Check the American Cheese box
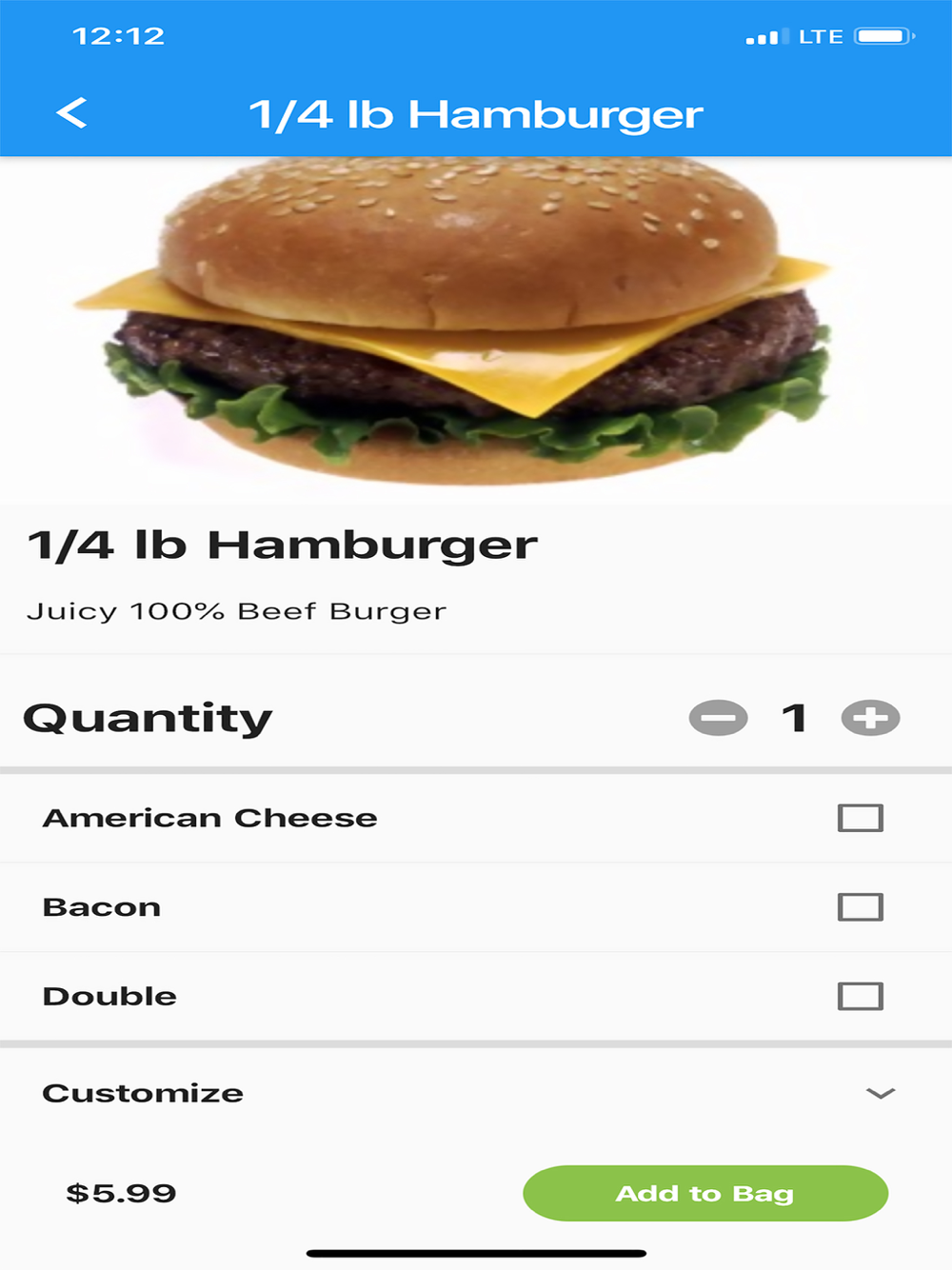This screenshot has height=1270, width=952. (x=860, y=818)
